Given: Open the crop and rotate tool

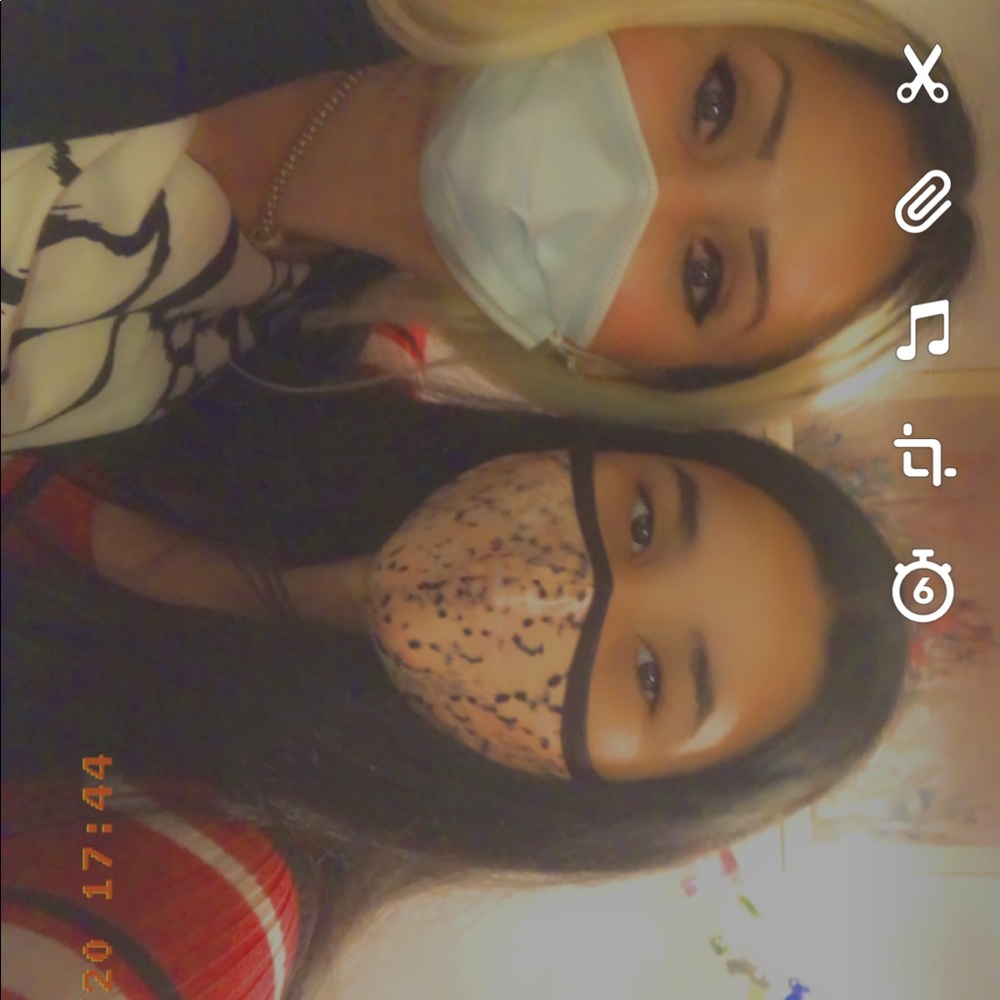Looking at the screenshot, I should pos(923,455).
